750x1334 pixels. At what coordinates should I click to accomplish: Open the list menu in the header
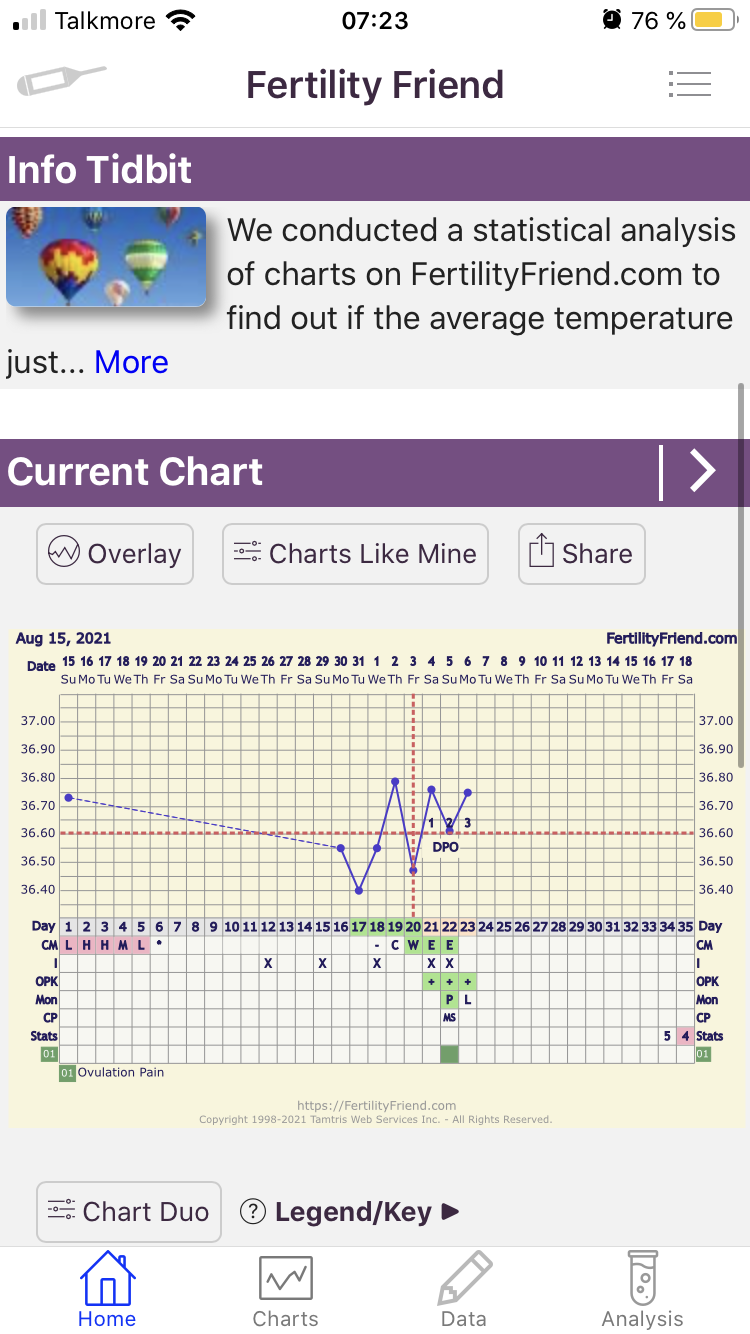[689, 84]
